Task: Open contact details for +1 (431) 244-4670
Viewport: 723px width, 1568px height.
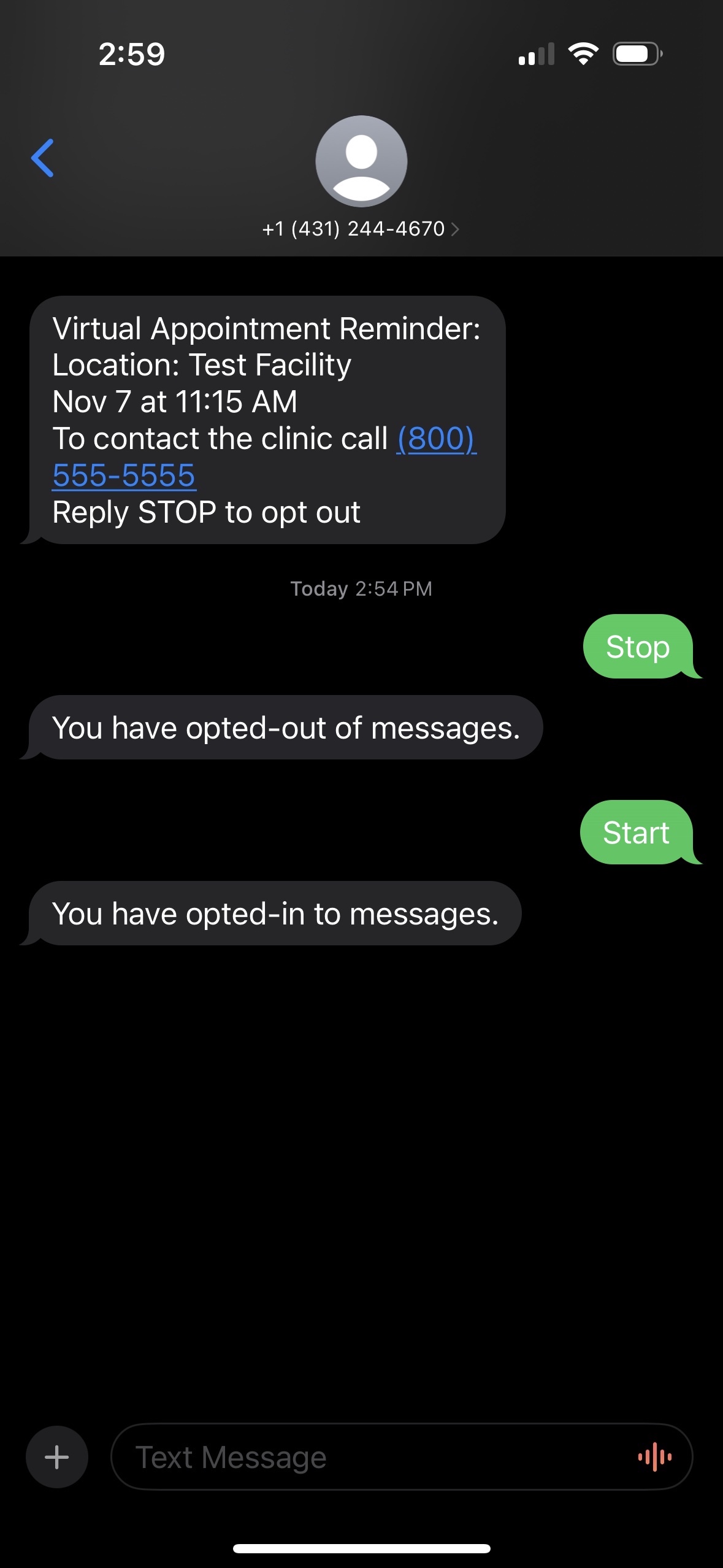Action: (x=361, y=228)
